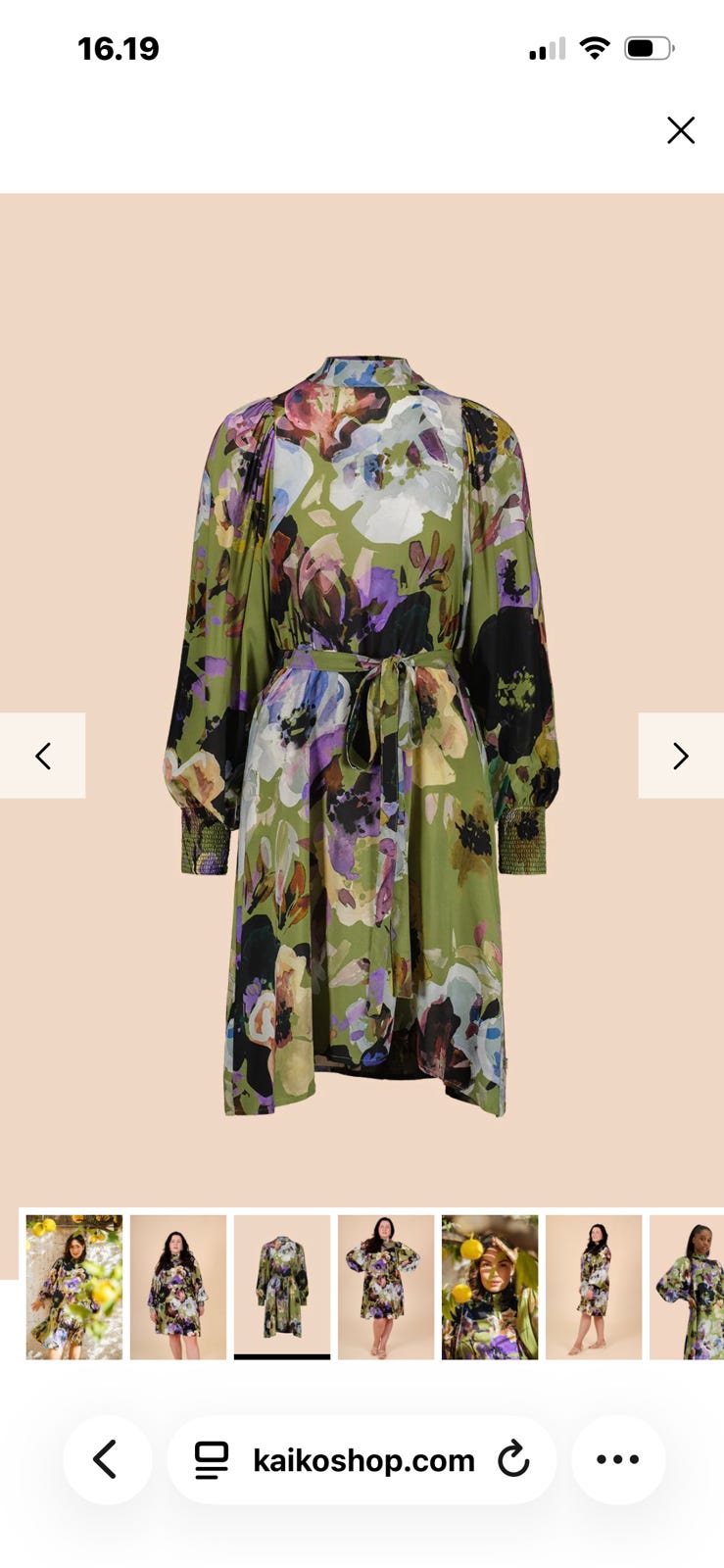Select the dress-only thumbnail
This screenshot has height=1568, width=724.
pyautogui.click(x=282, y=1287)
